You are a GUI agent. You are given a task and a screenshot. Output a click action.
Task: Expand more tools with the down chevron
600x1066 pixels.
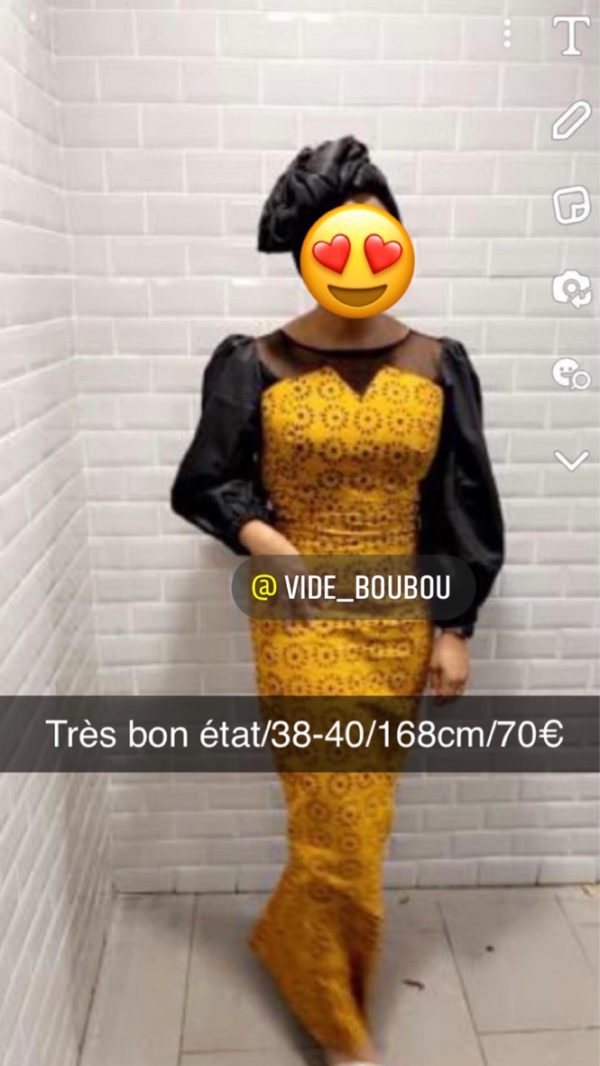click(571, 460)
